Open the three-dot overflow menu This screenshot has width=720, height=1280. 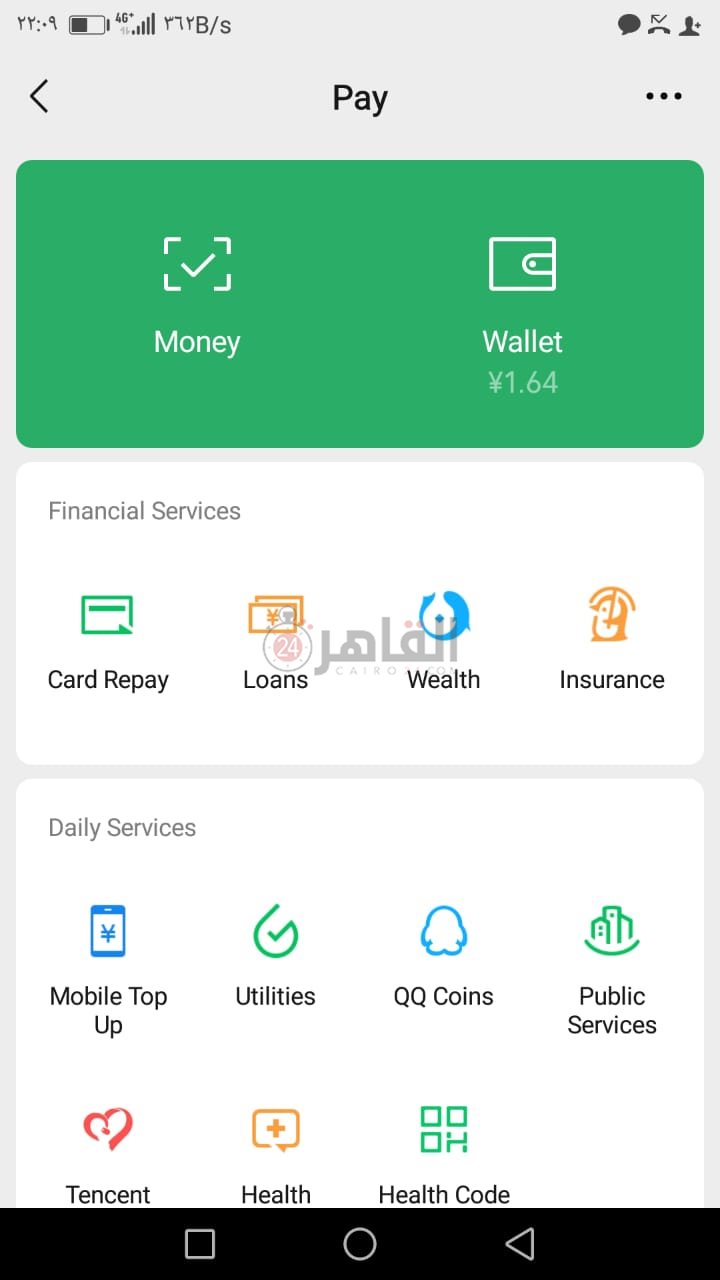click(663, 97)
